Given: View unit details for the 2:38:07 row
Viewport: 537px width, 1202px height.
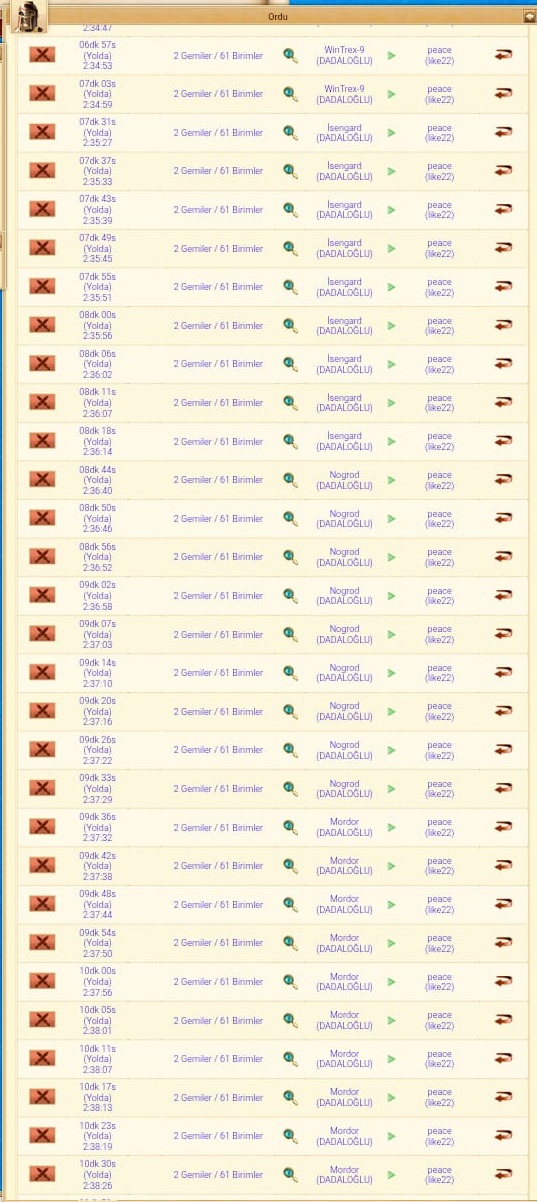Looking at the screenshot, I should pos(290,1059).
